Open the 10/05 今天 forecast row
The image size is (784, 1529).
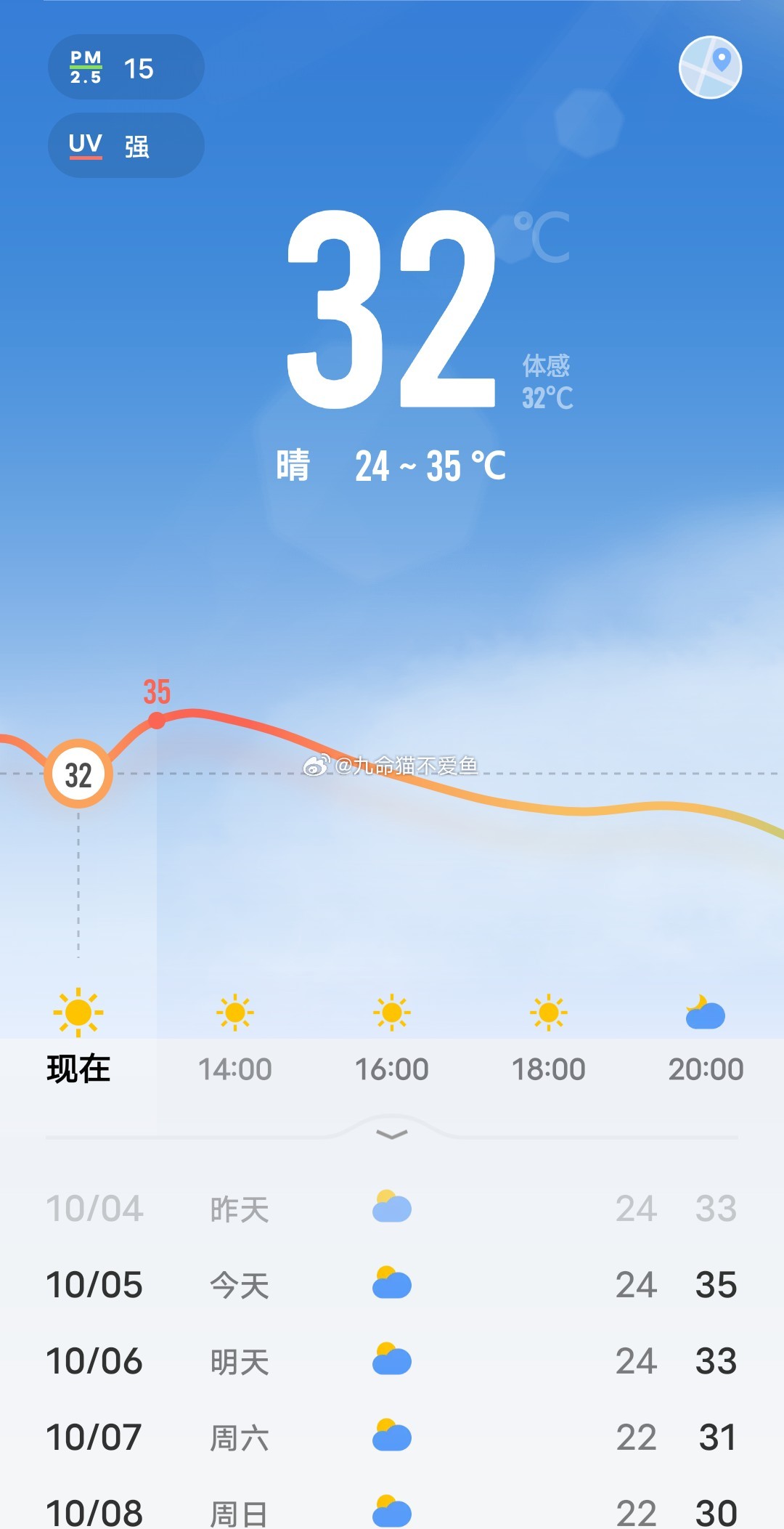(x=392, y=1285)
